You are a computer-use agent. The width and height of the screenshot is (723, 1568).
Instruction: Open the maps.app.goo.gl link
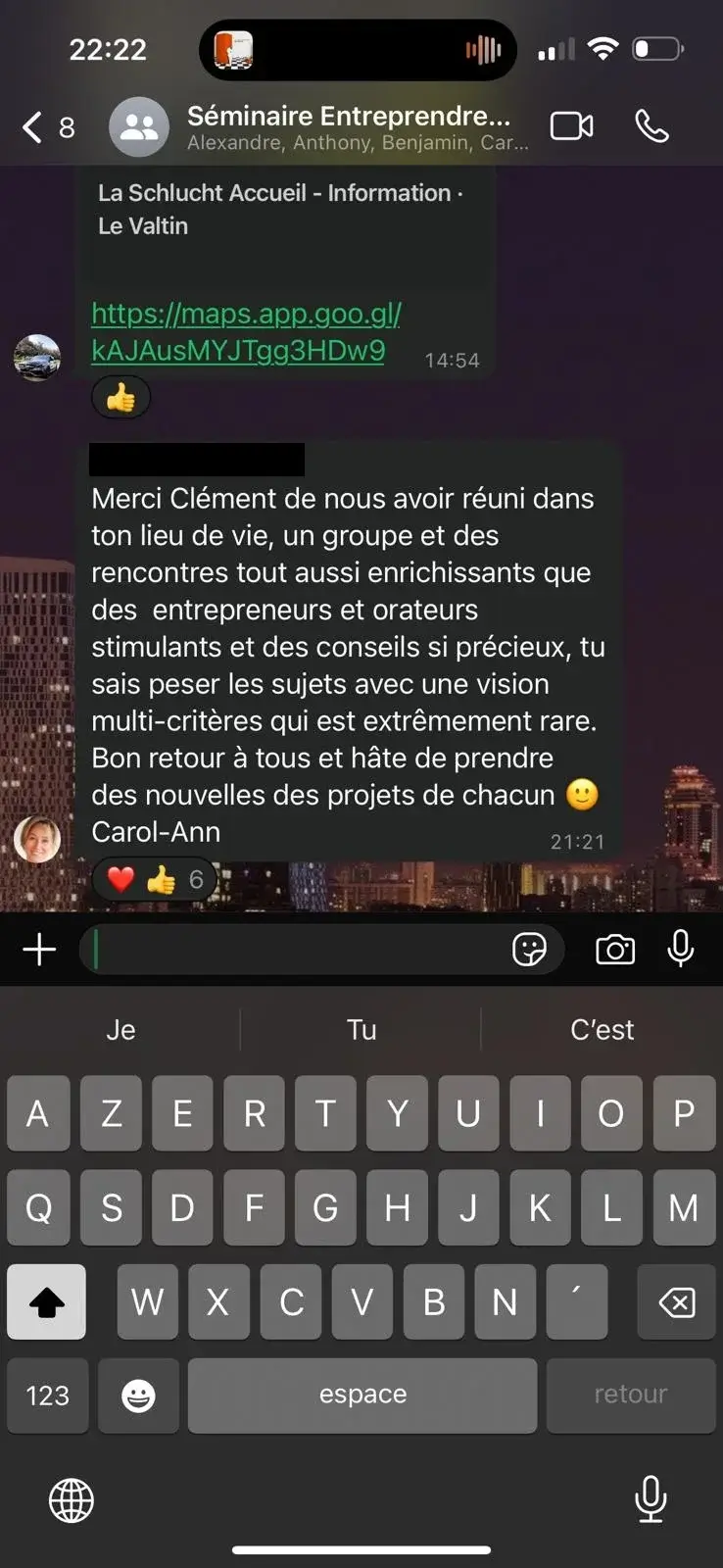[x=245, y=332]
